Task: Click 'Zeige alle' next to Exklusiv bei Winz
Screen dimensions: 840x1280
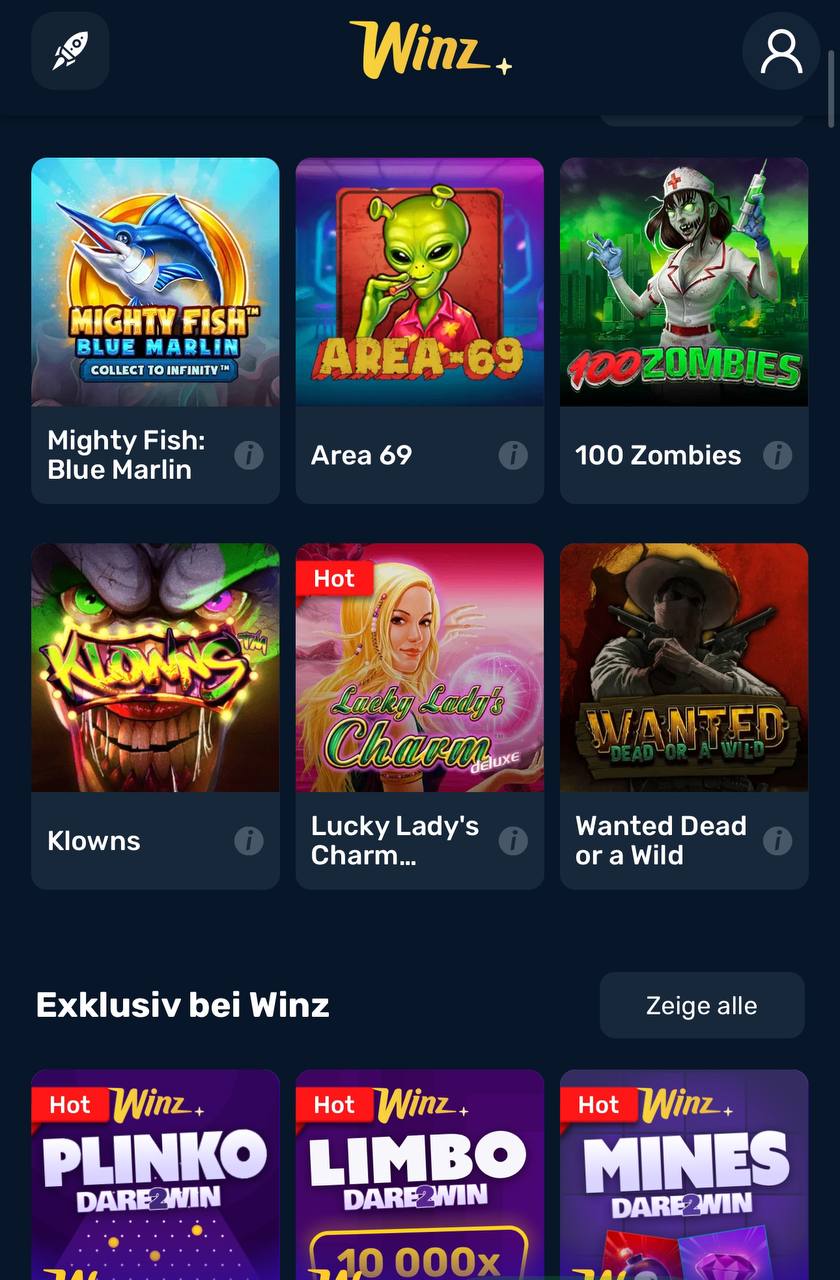Action: pyautogui.click(x=702, y=1004)
